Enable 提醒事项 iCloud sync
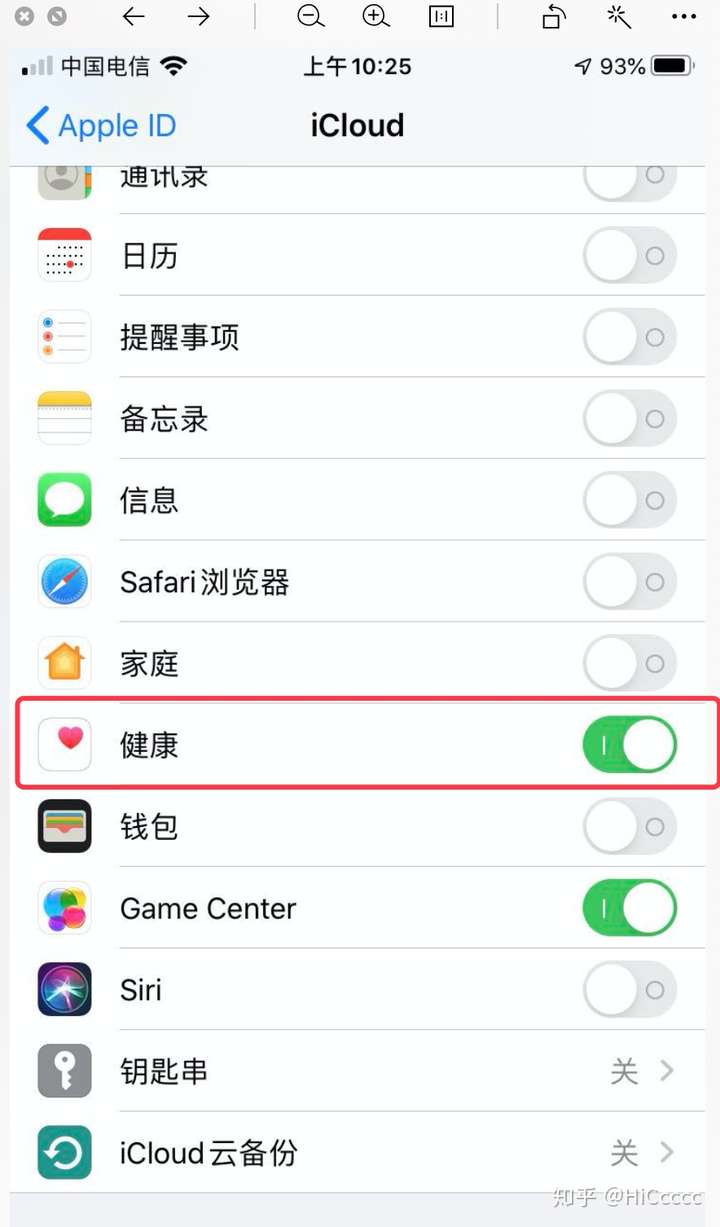This screenshot has width=720, height=1227. [x=630, y=338]
